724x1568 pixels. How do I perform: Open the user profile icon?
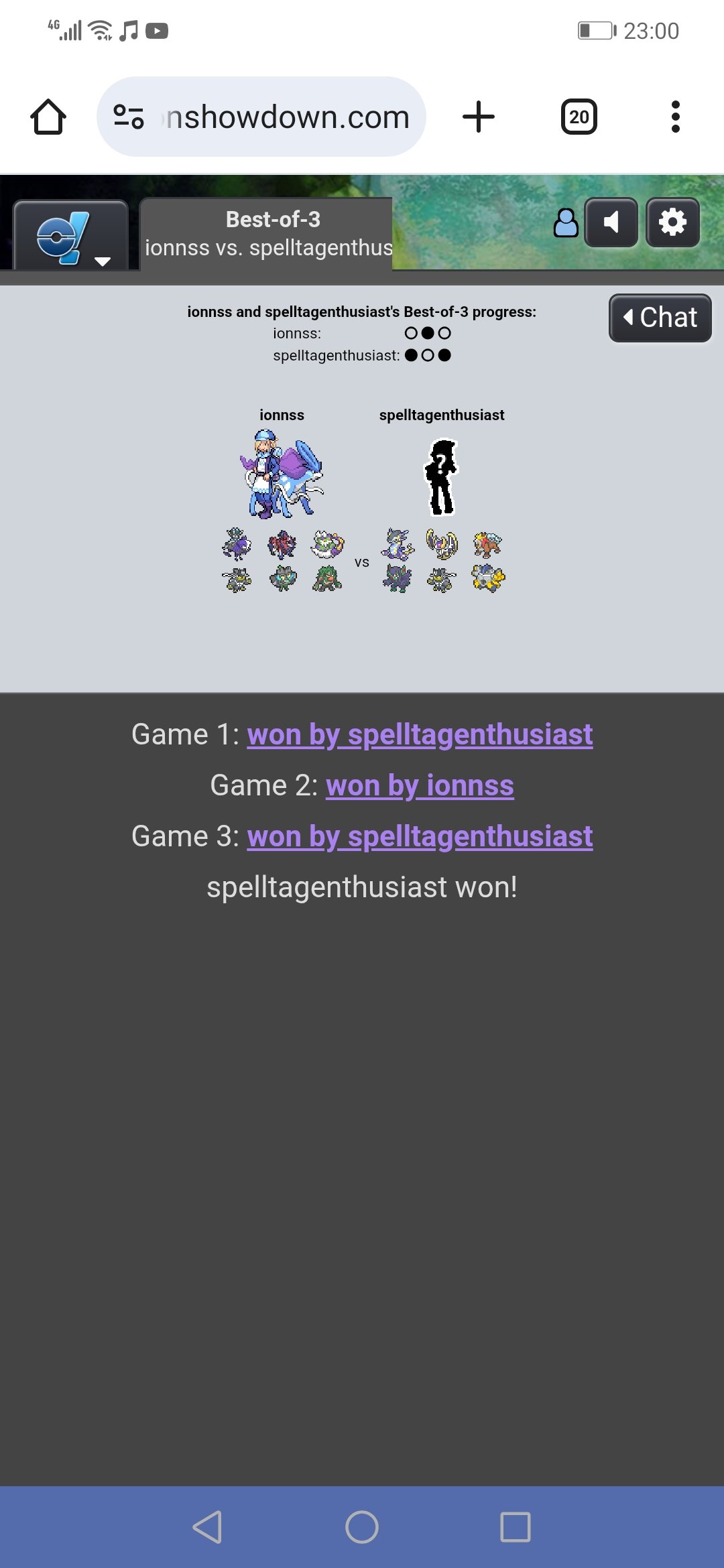(x=566, y=223)
